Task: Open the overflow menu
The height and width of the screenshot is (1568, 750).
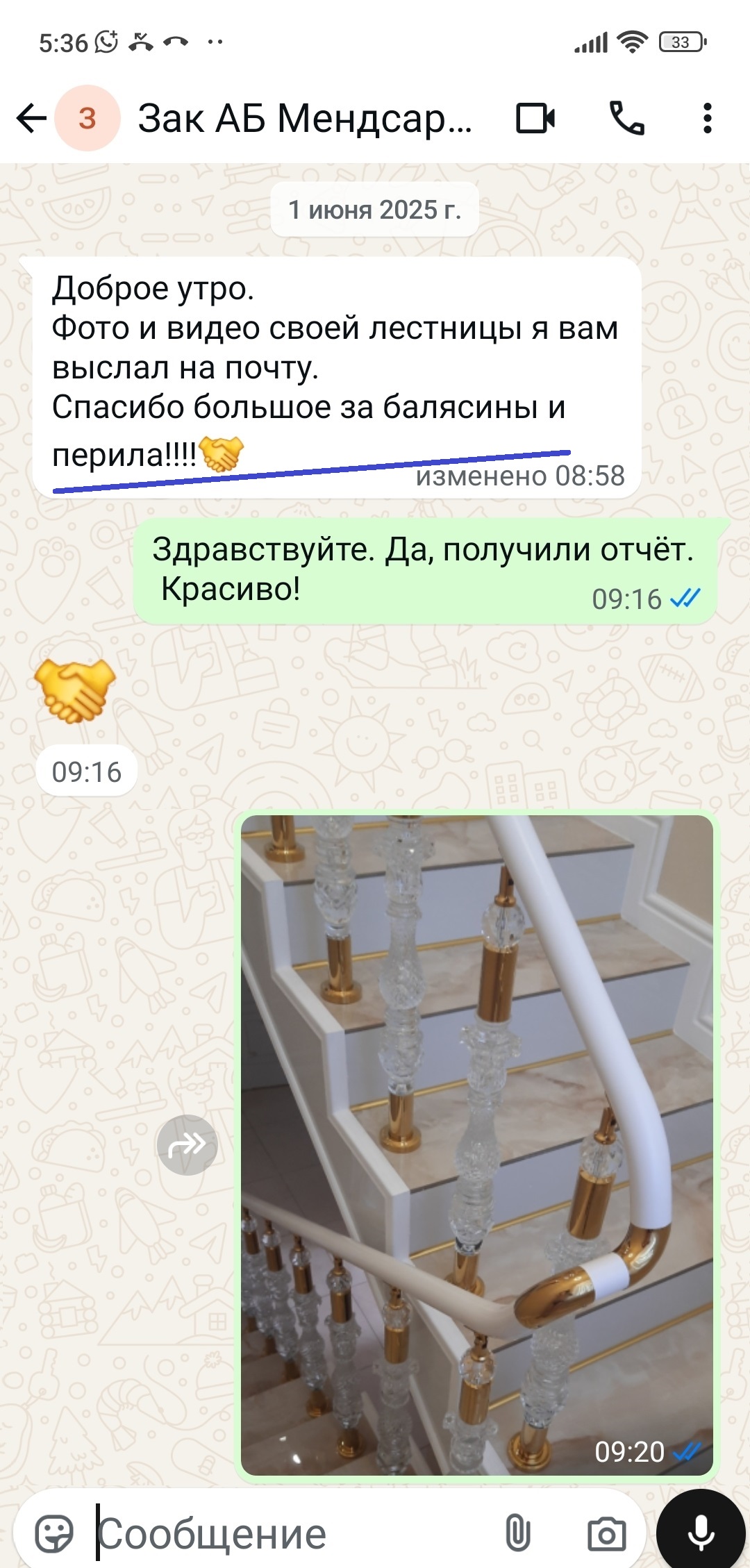Action: pos(707,118)
